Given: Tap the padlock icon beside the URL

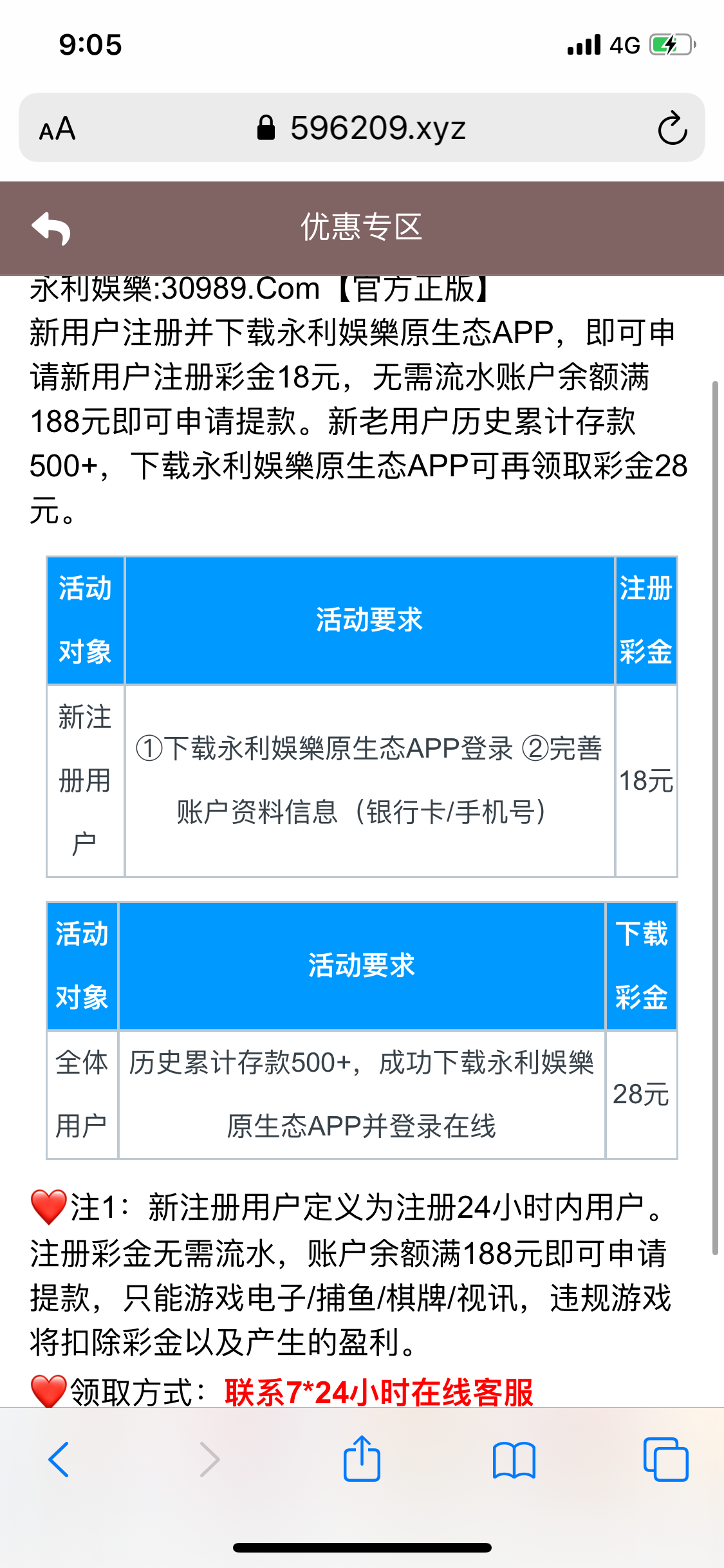Looking at the screenshot, I should (x=266, y=127).
